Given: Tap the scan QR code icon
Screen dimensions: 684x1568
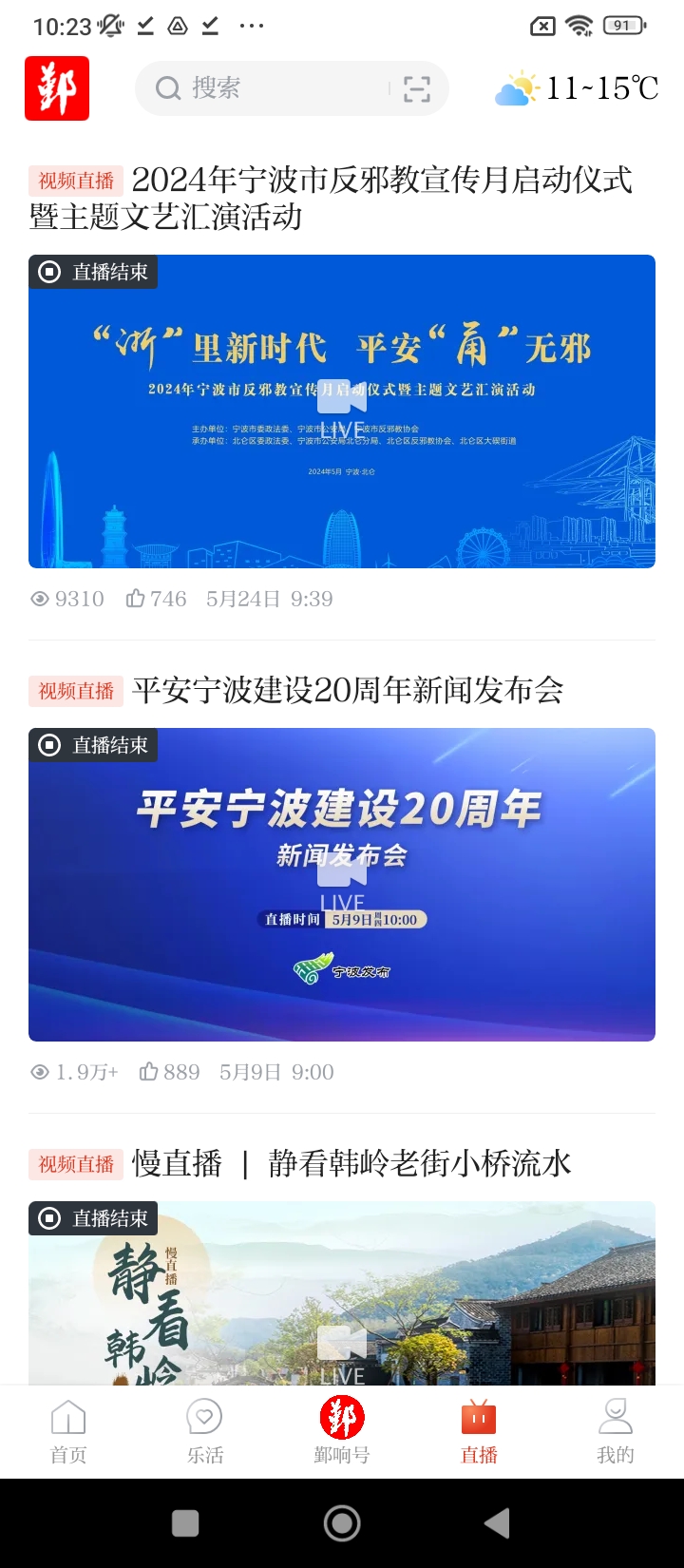Looking at the screenshot, I should [x=416, y=89].
